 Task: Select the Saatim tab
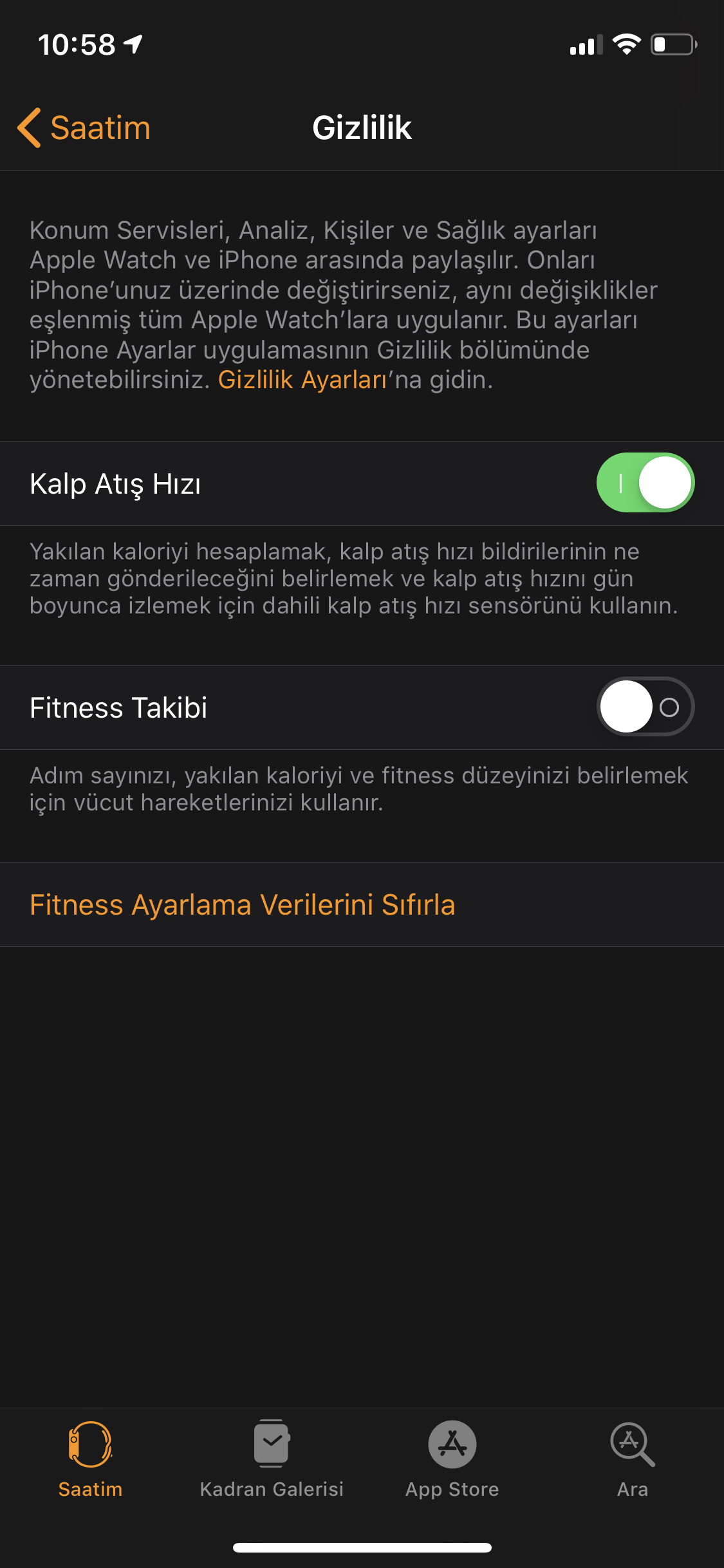tap(90, 1459)
